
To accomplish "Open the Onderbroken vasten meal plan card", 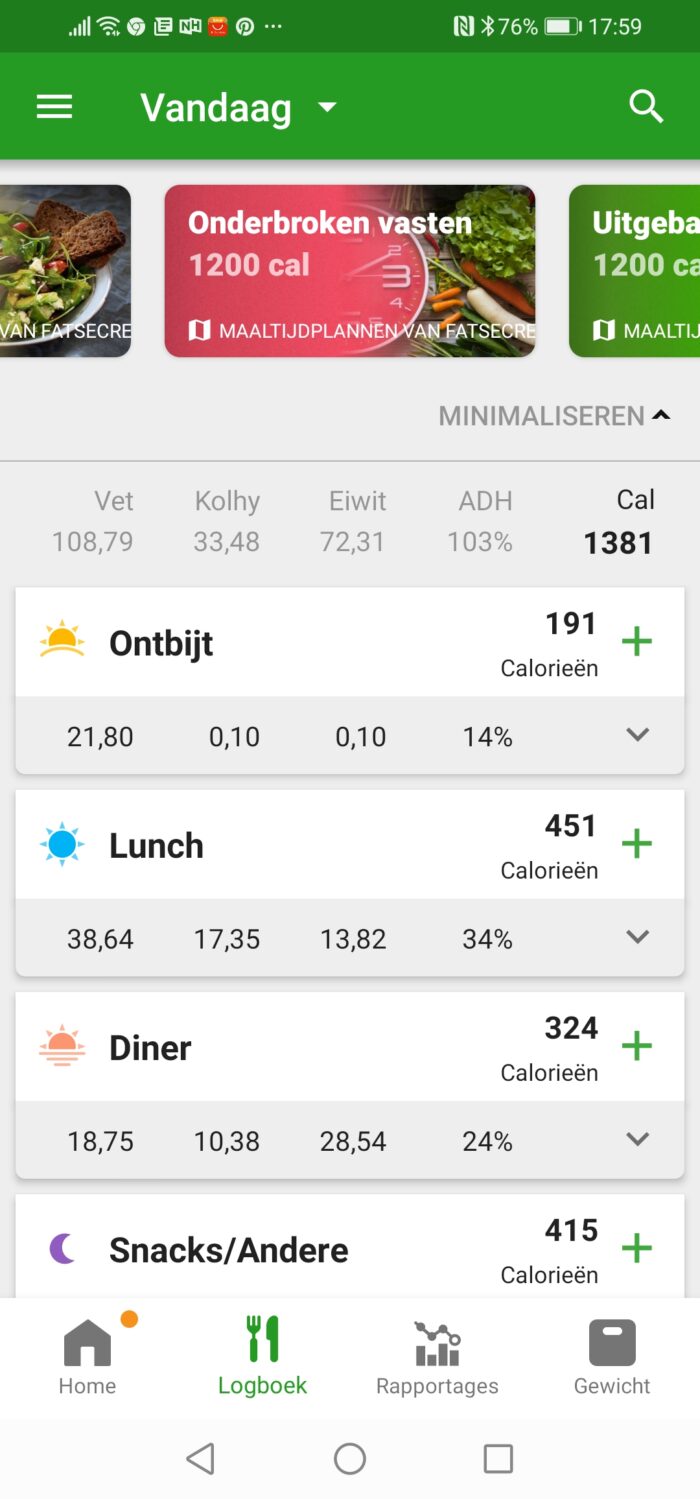I will click(349, 271).
